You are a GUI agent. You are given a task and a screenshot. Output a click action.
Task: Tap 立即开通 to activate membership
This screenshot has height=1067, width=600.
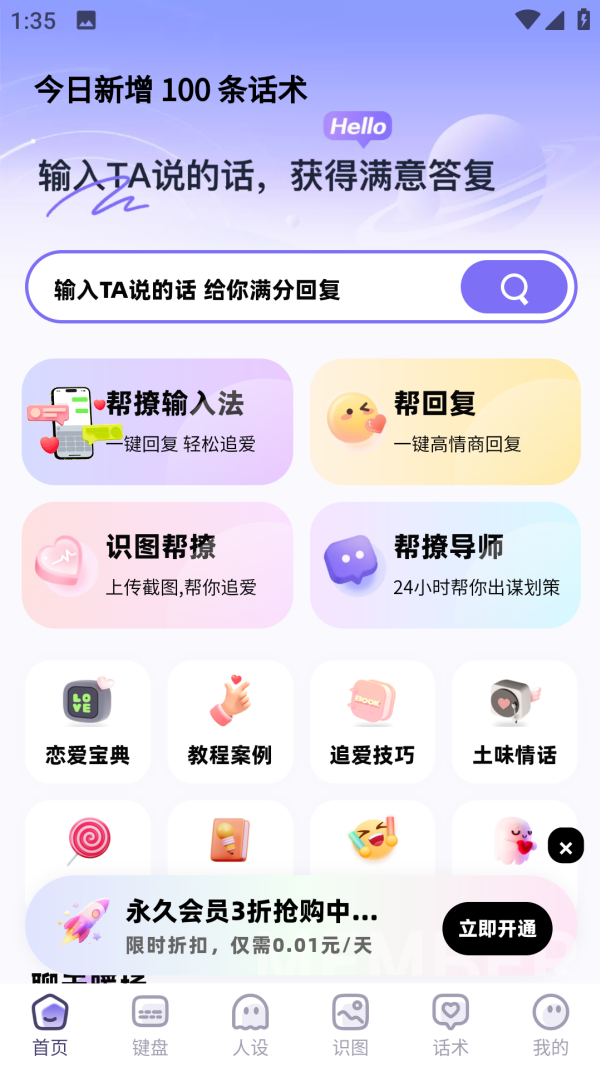tap(497, 929)
